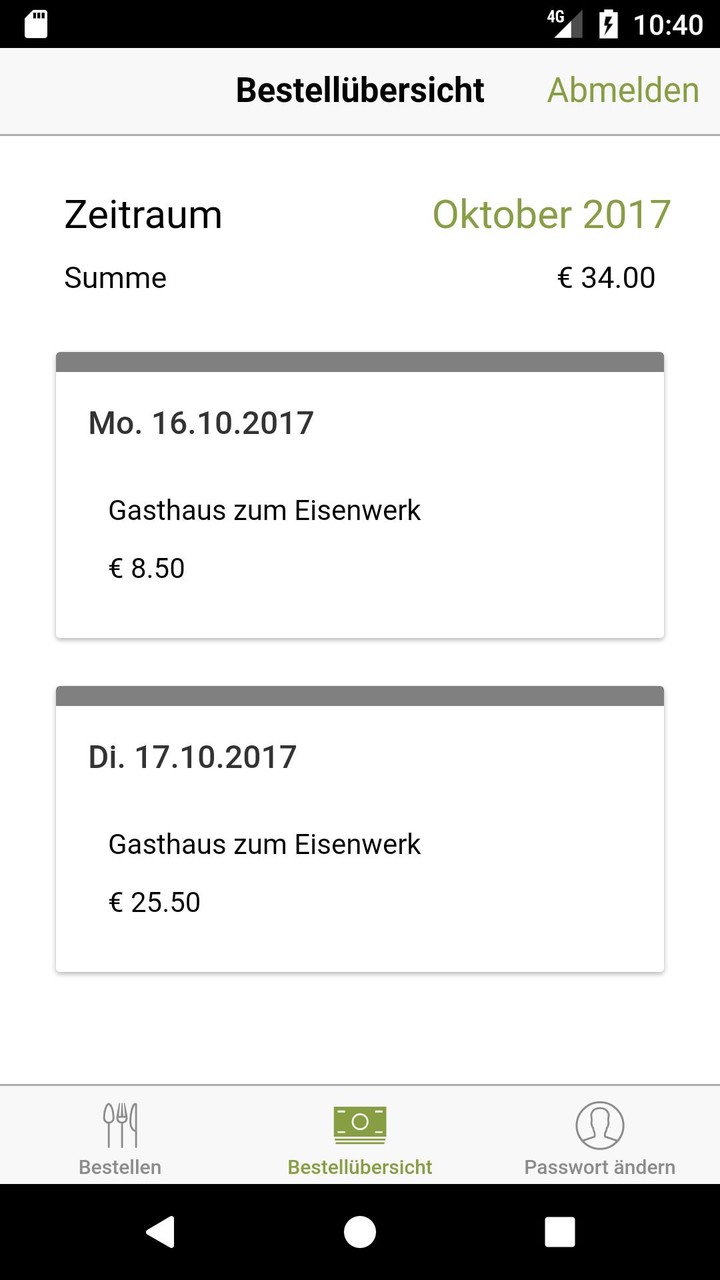Go to Passwort ändern tab
720x1280 pixels.
pos(600,1137)
